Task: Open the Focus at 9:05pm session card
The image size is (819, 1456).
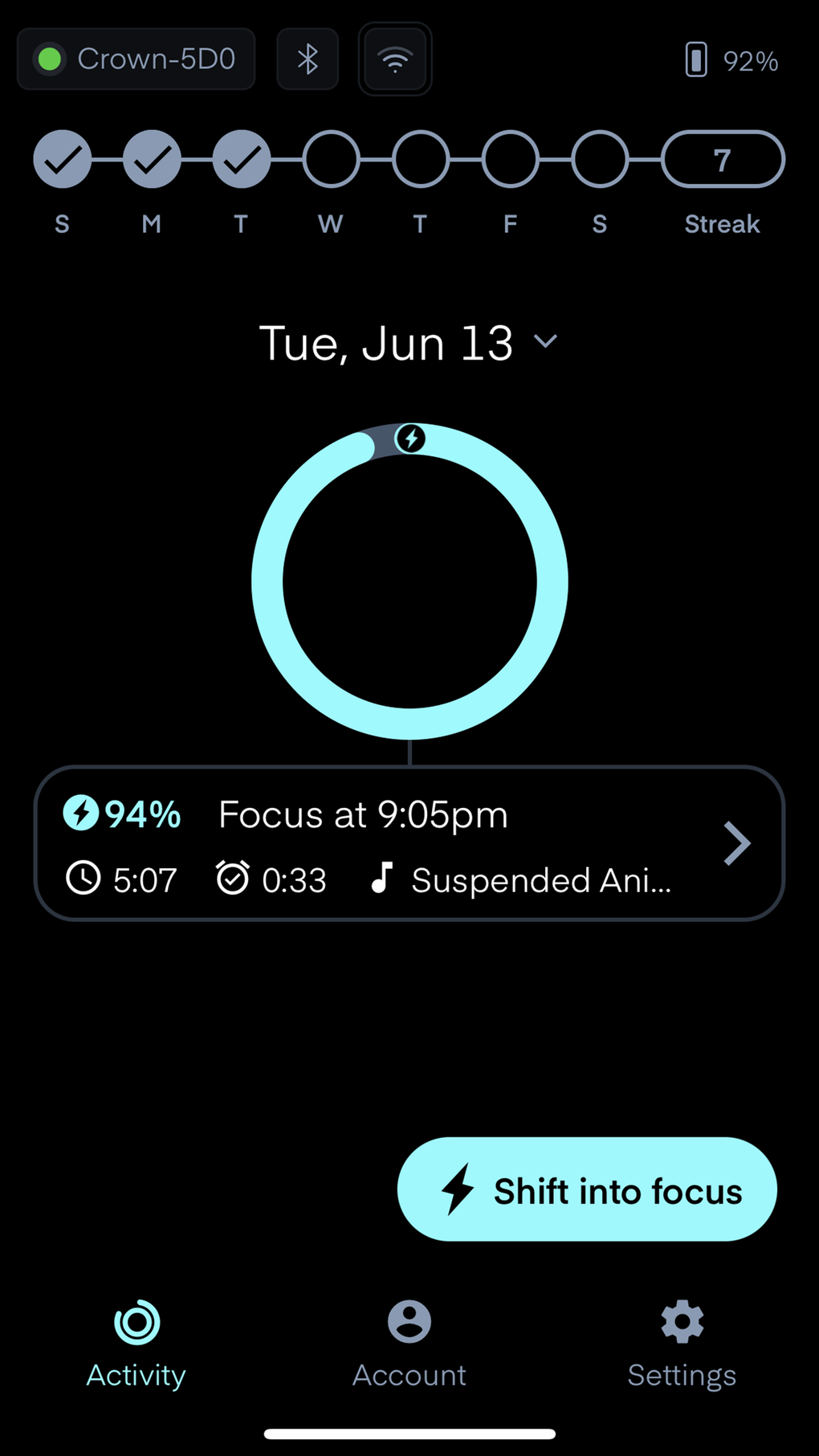Action: coord(409,843)
